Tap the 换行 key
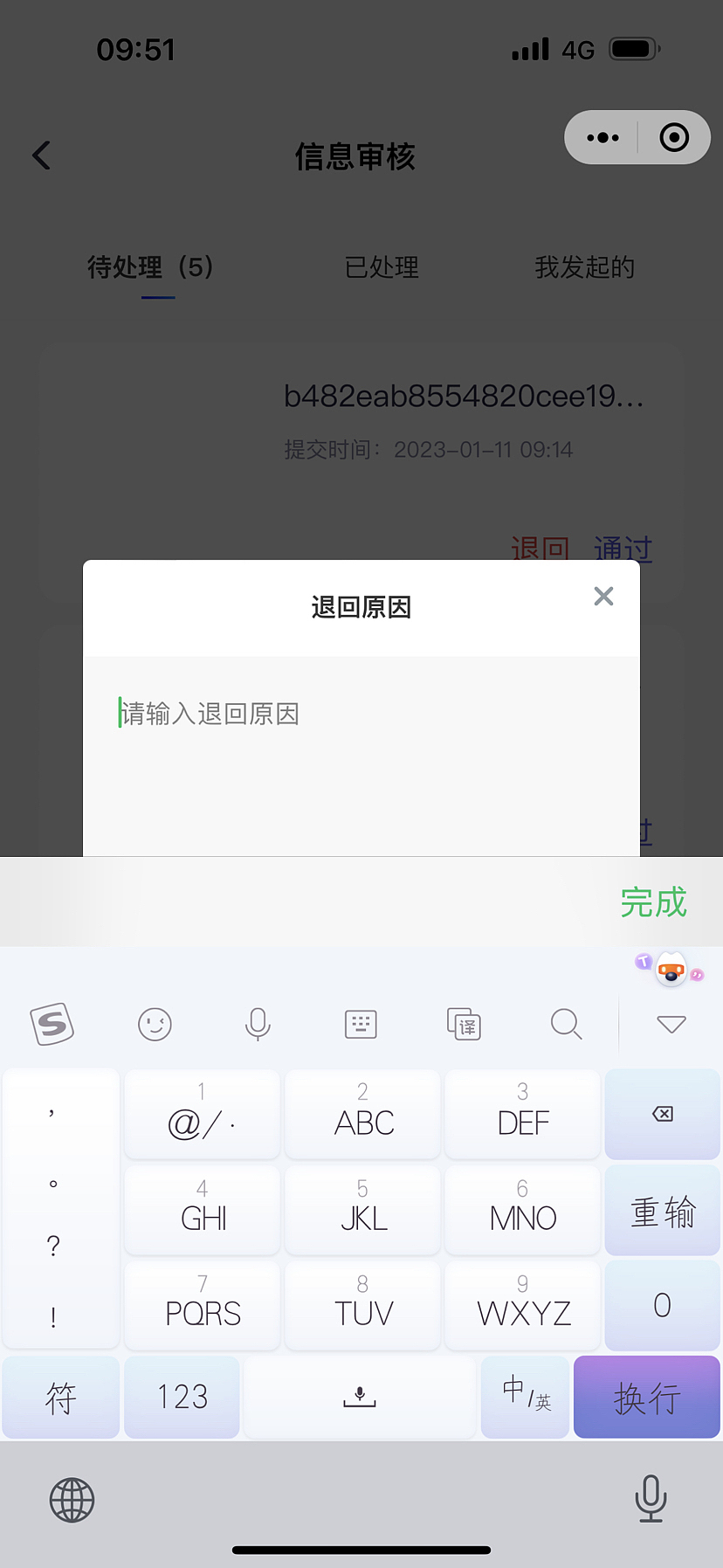This screenshot has height=1568, width=723. click(647, 1397)
